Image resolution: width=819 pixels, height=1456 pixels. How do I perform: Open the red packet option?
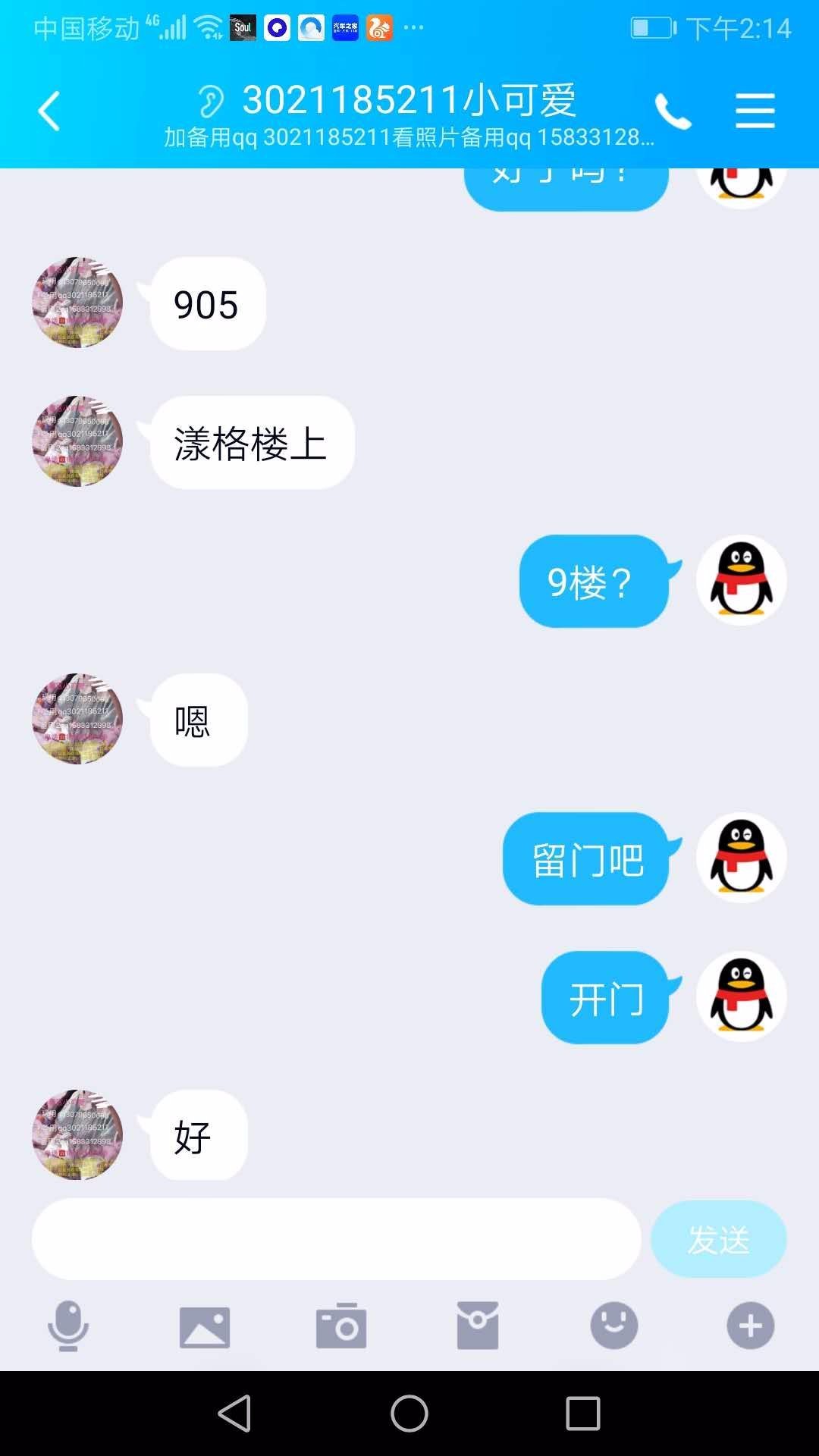click(x=478, y=1326)
